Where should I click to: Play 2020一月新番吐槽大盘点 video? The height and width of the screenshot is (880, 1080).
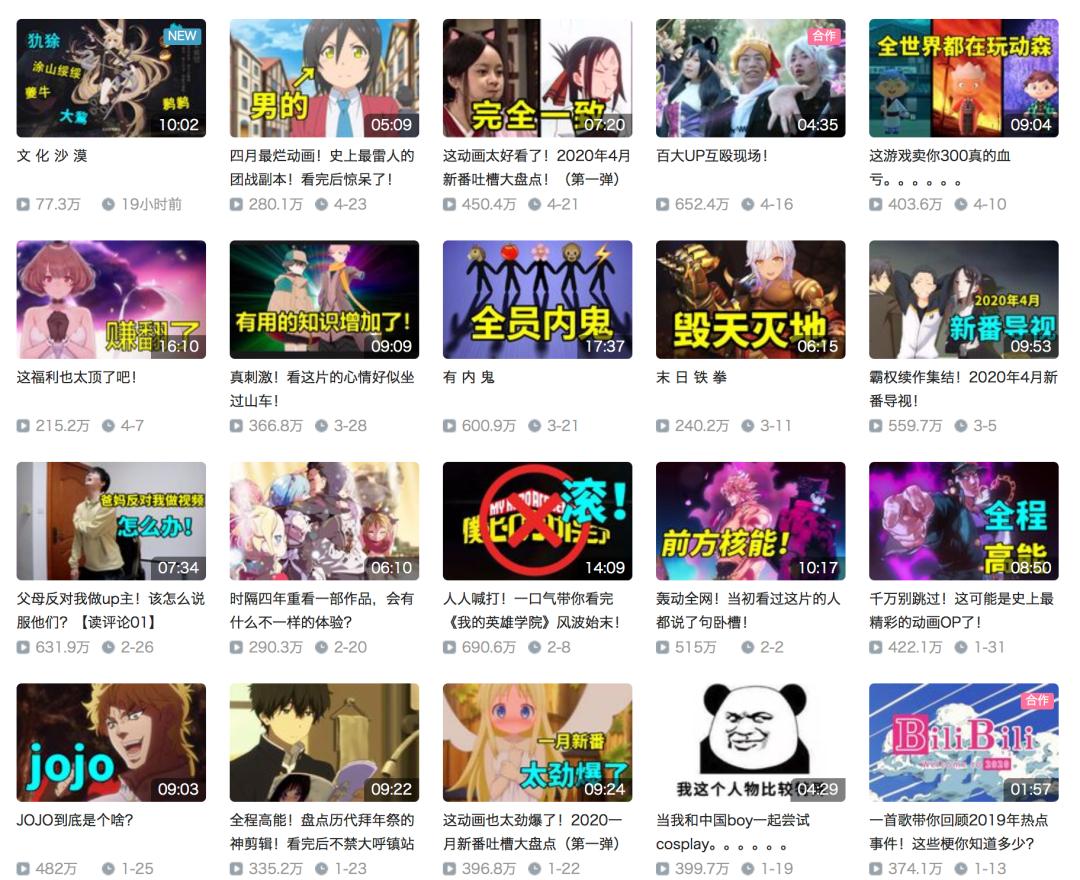click(537, 742)
